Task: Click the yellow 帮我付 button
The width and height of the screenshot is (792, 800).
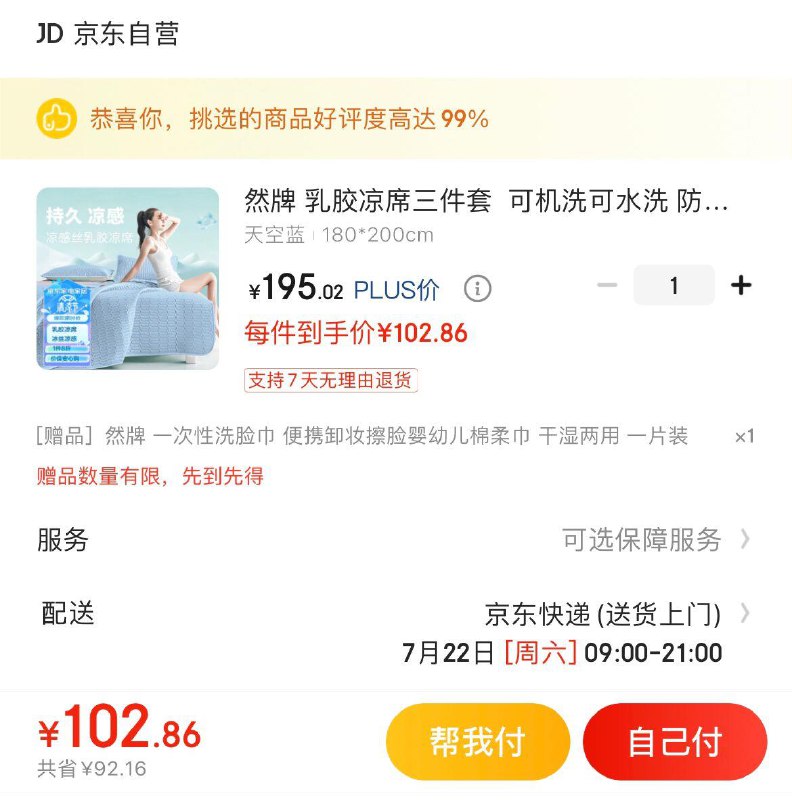Action: (x=478, y=741)
